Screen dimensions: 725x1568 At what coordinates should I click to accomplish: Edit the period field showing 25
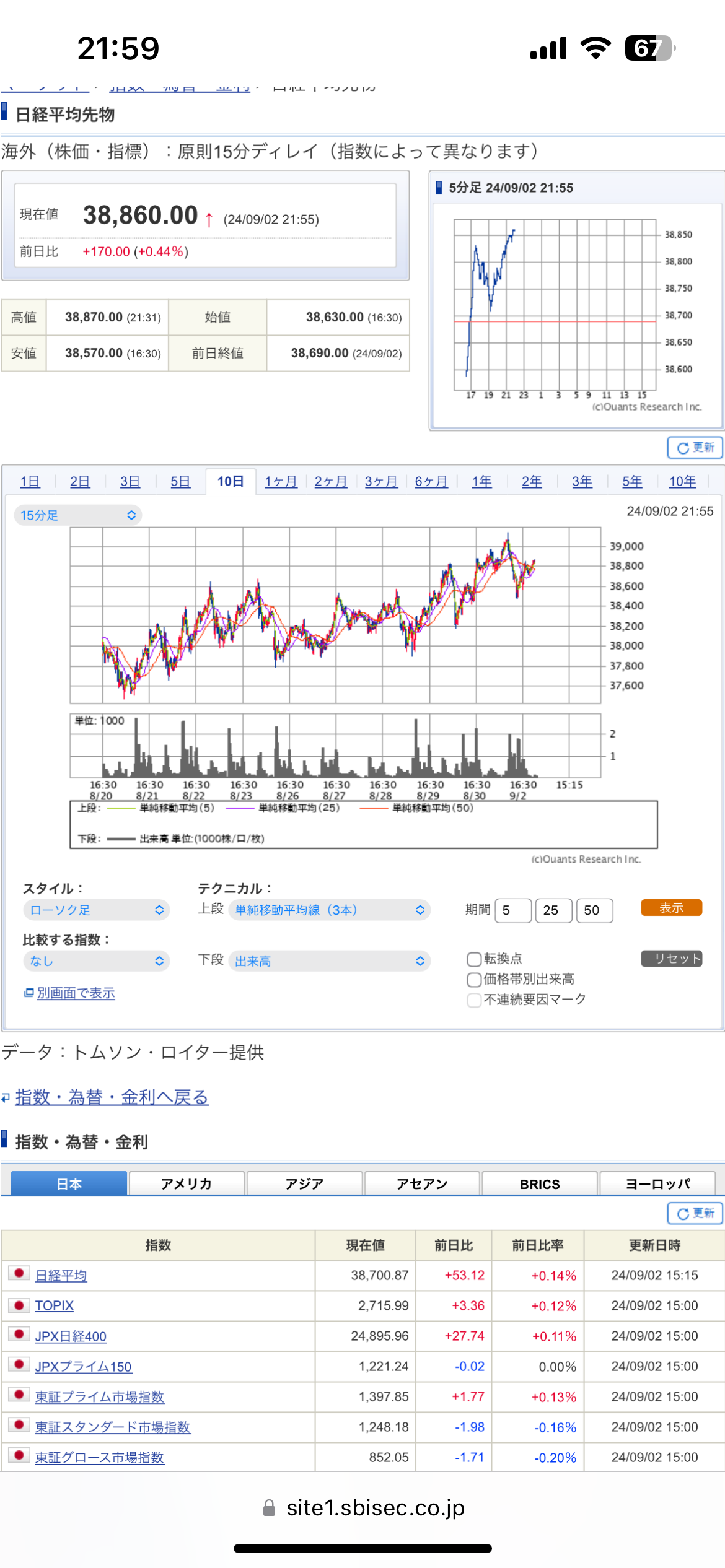click(553, 910)
